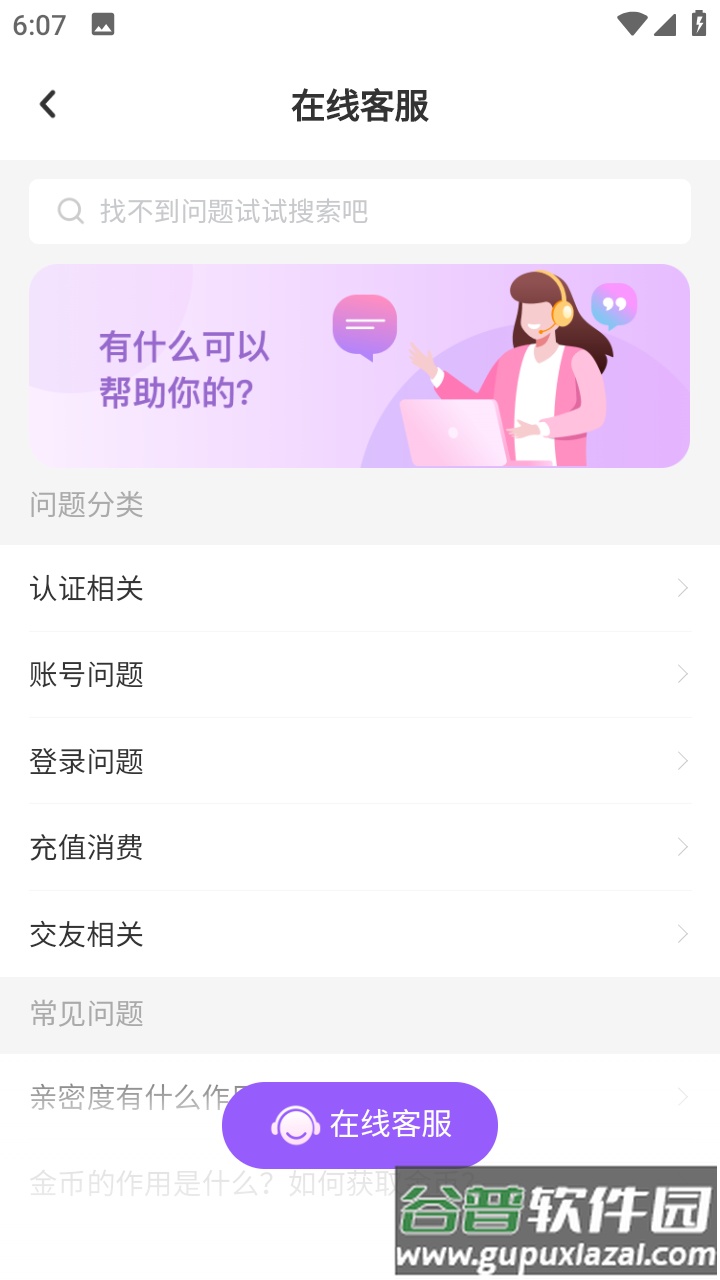This screenshot has width=720, height=1280.
Task: Tap the back arrow at top left
Action: (47, 104)
